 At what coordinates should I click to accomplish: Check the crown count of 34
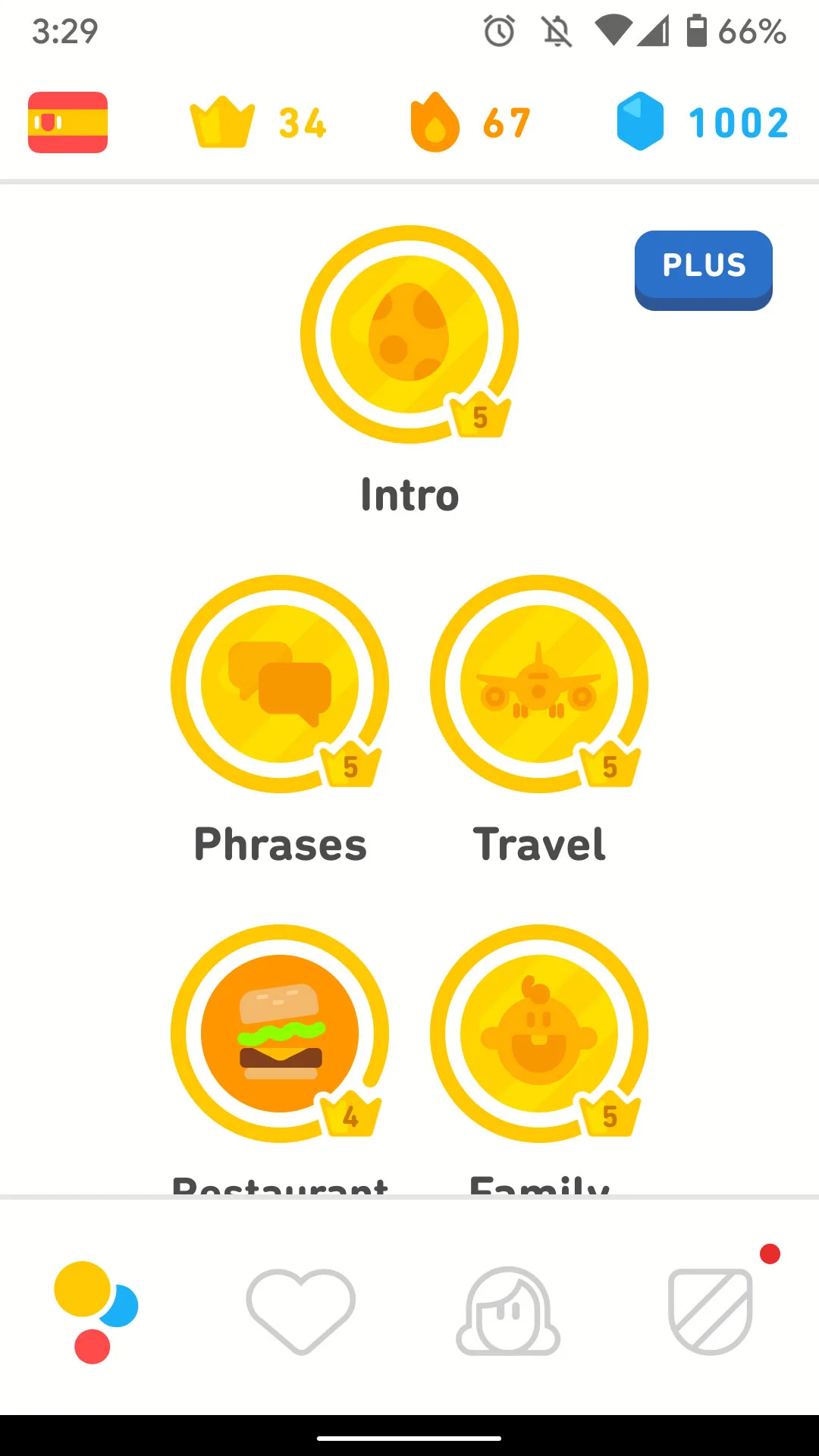click(x=259, y=122)
